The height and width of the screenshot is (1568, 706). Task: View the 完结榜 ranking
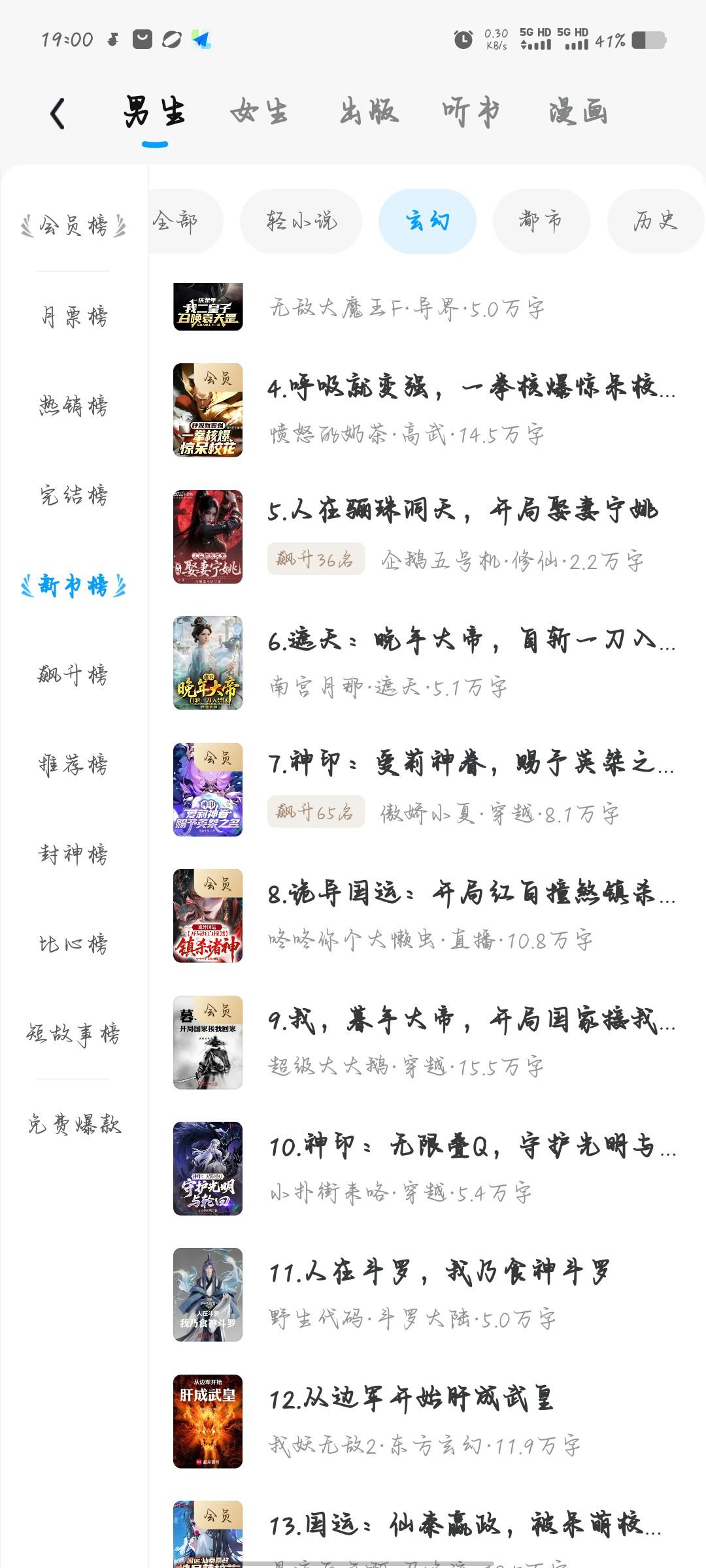coord(74,495)
